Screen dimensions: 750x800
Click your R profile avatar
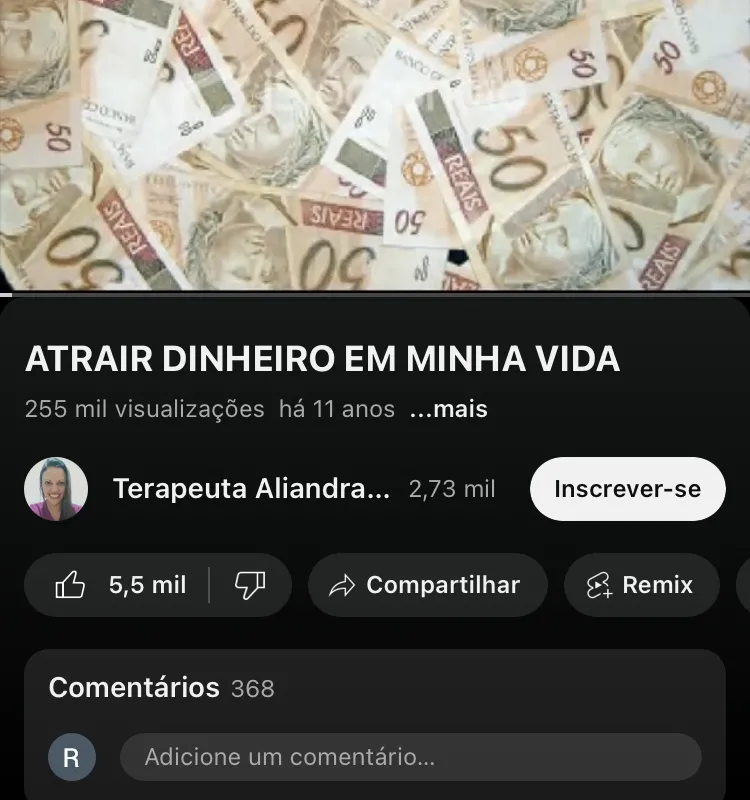(70, 757)
